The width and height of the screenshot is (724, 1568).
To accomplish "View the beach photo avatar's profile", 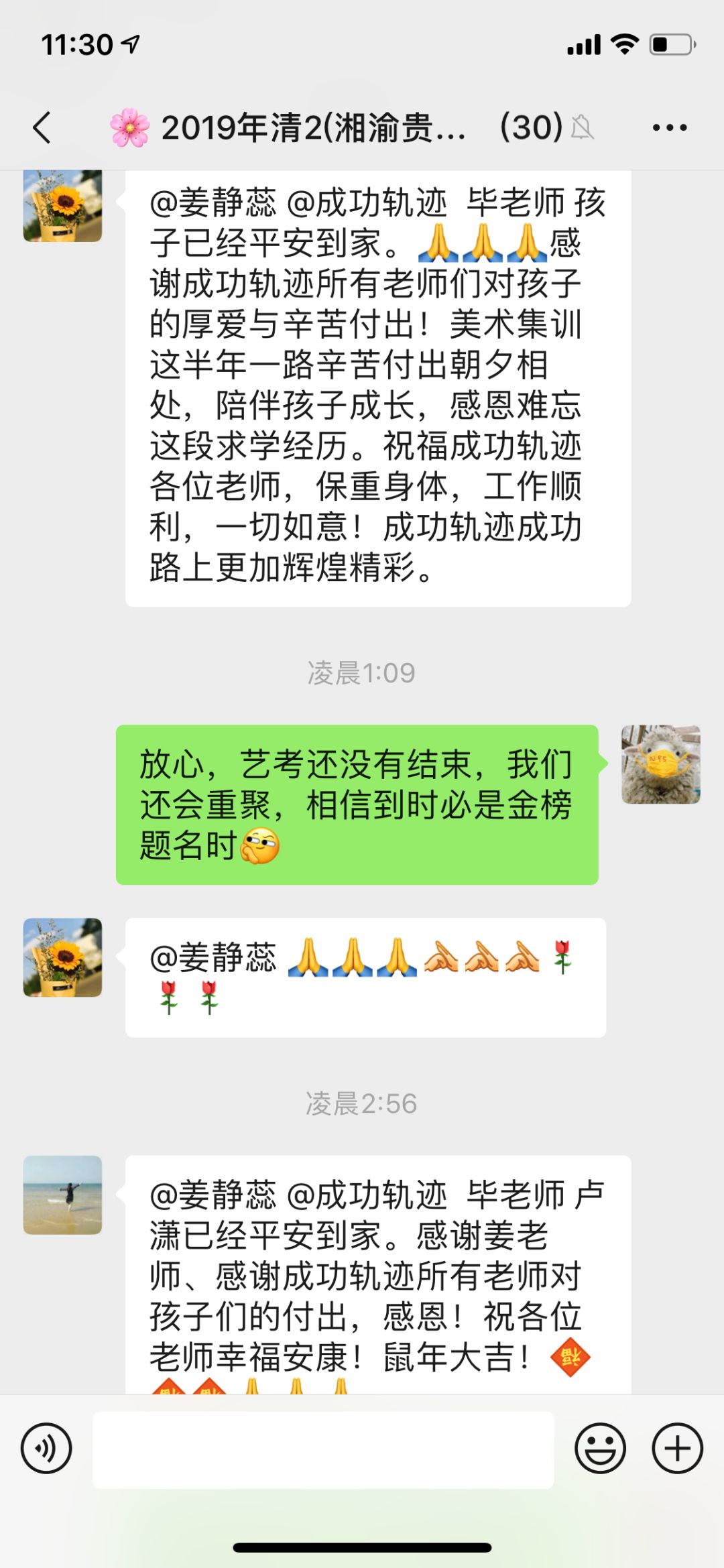I will click(63, 1195).
